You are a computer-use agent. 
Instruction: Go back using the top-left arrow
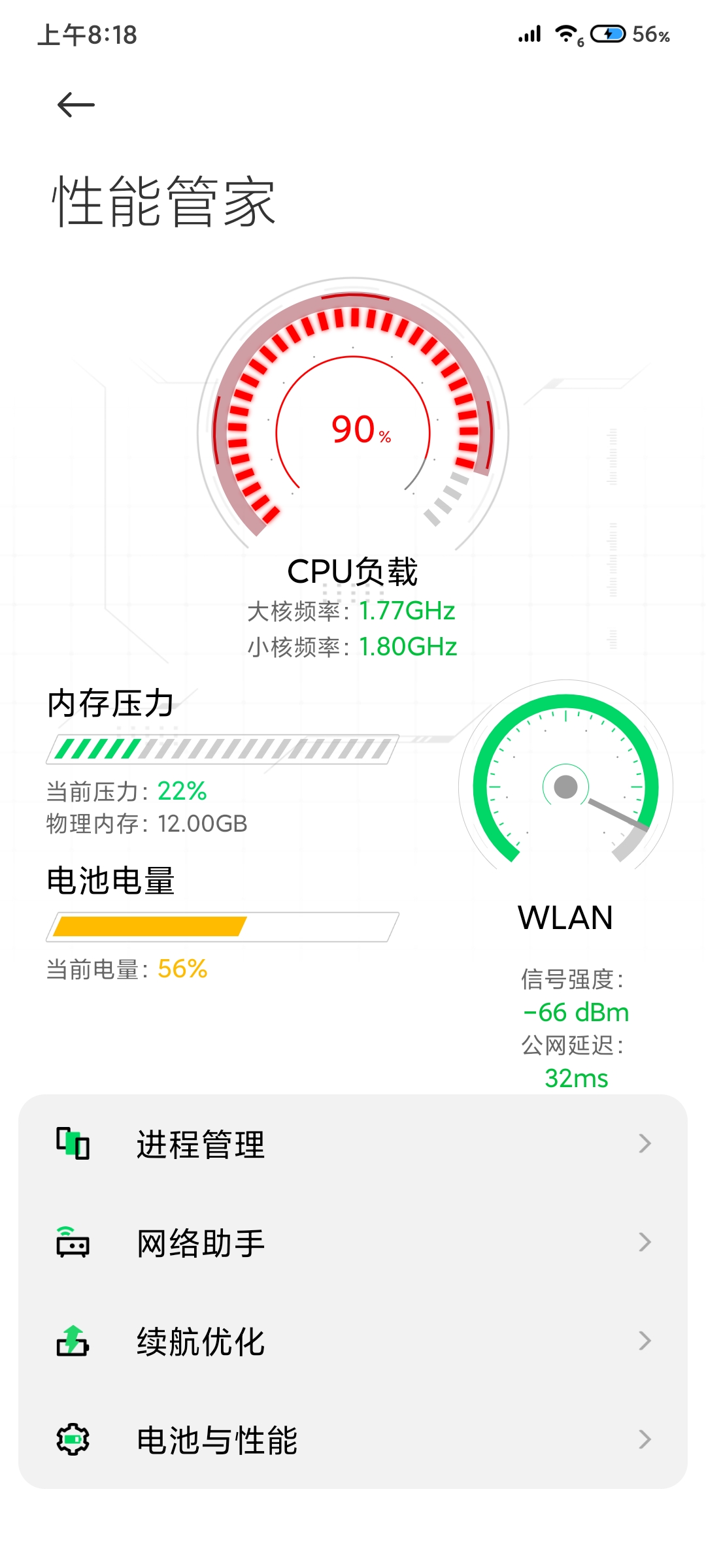click(x=76, y=105)
